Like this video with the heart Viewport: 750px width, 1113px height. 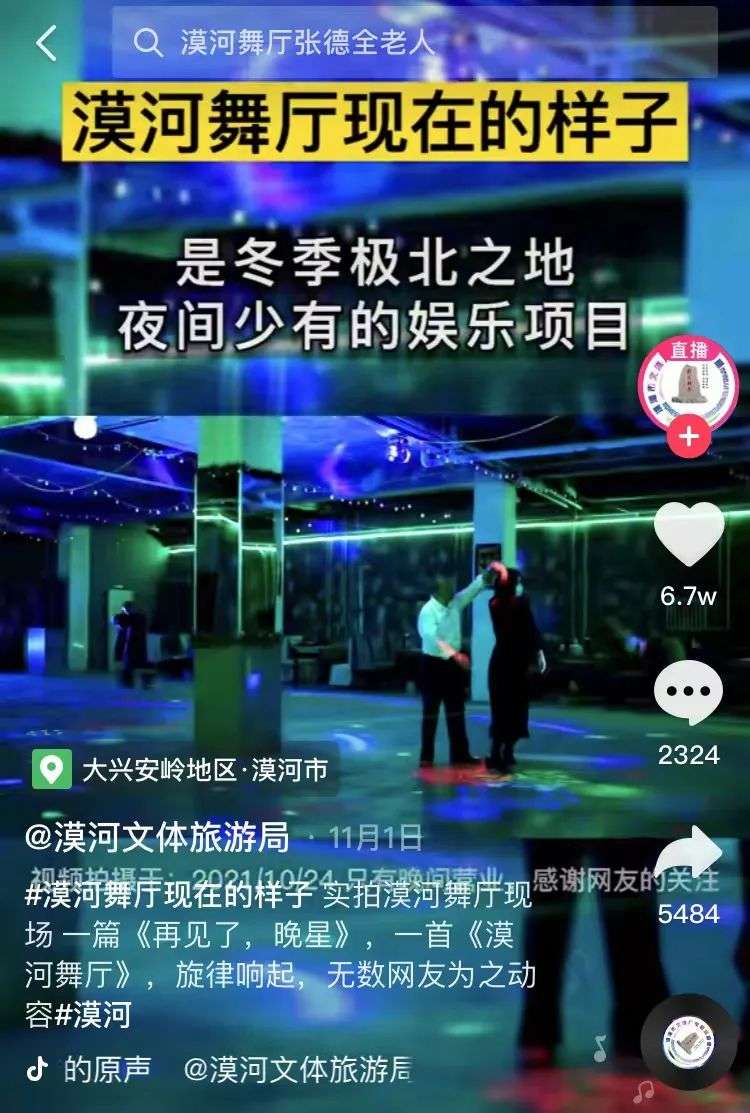[688, 533]
